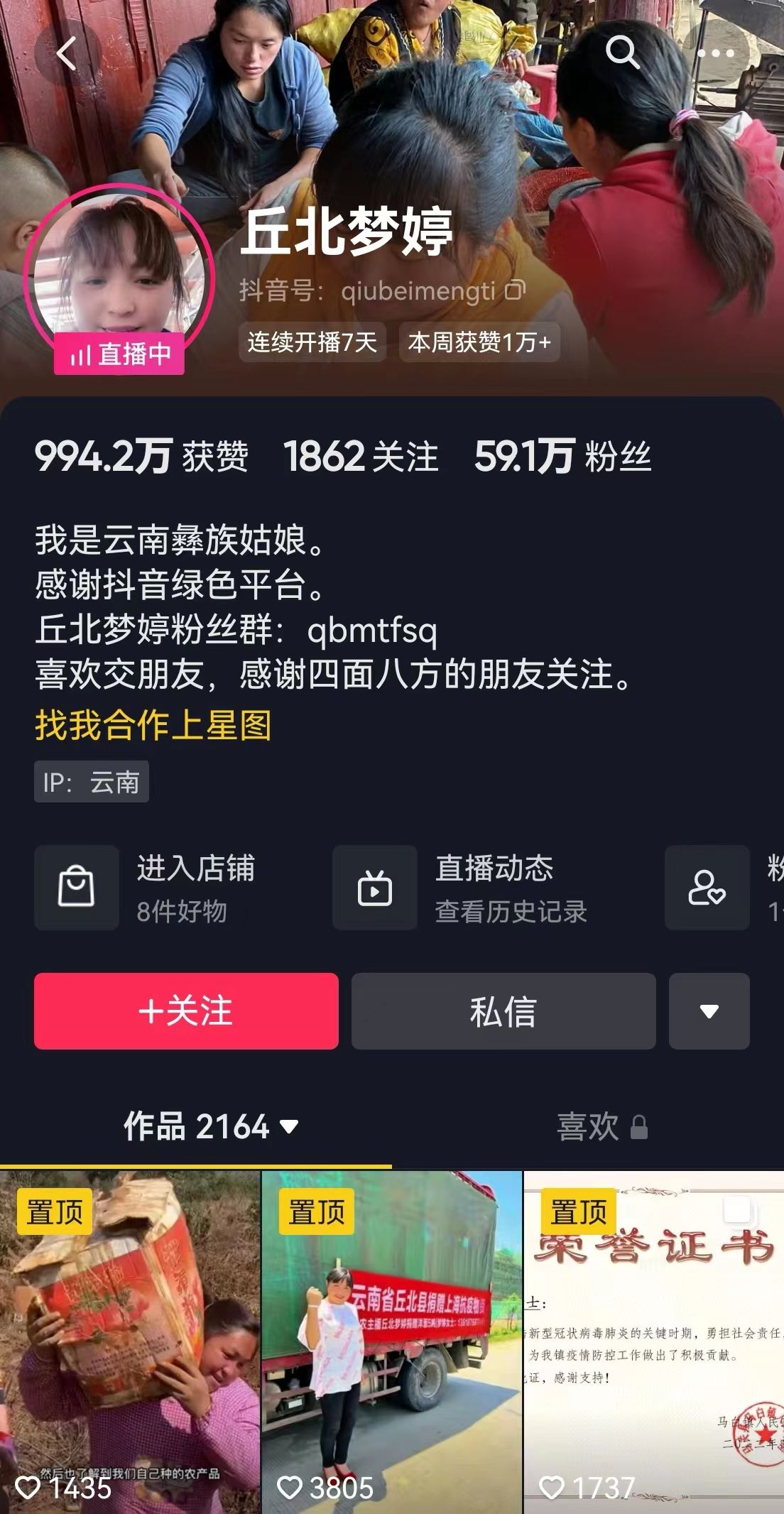Open the three-dot overflow menu
784x1514 pixels.
pos(715,53)
